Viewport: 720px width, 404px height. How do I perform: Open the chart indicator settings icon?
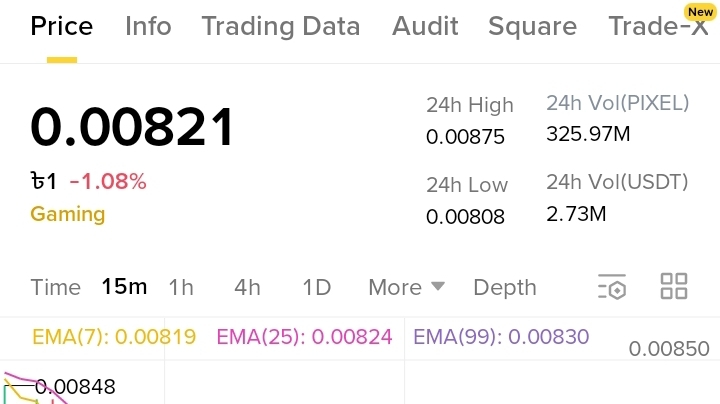click(612, 286)
